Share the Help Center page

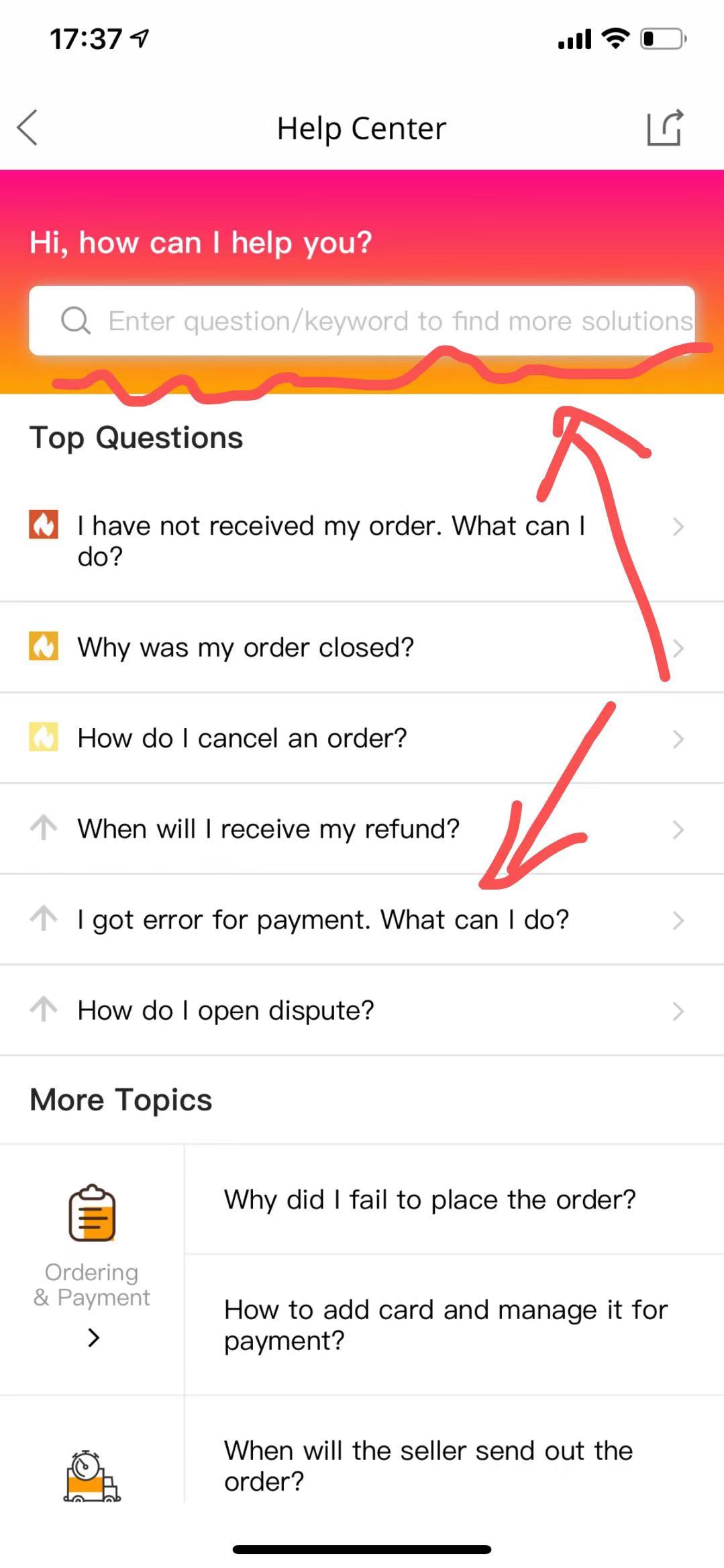coord(664,127)
